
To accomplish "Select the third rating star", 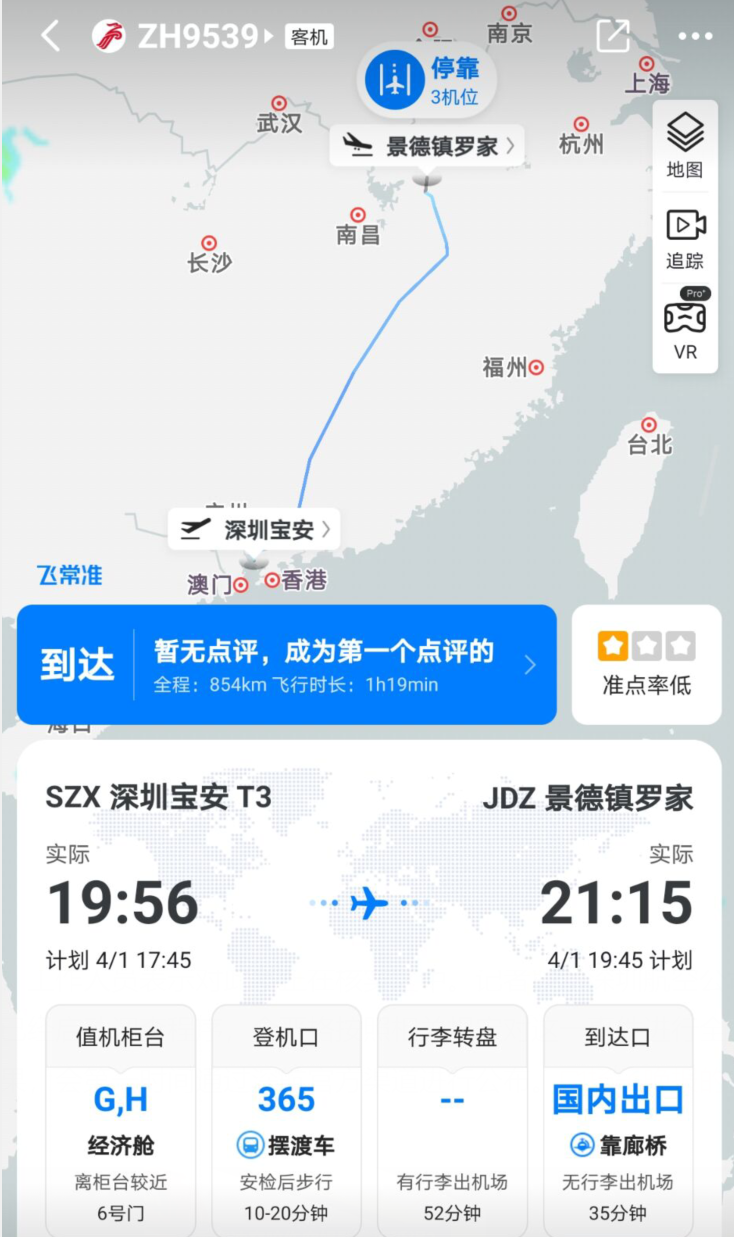I will [679, 645].
